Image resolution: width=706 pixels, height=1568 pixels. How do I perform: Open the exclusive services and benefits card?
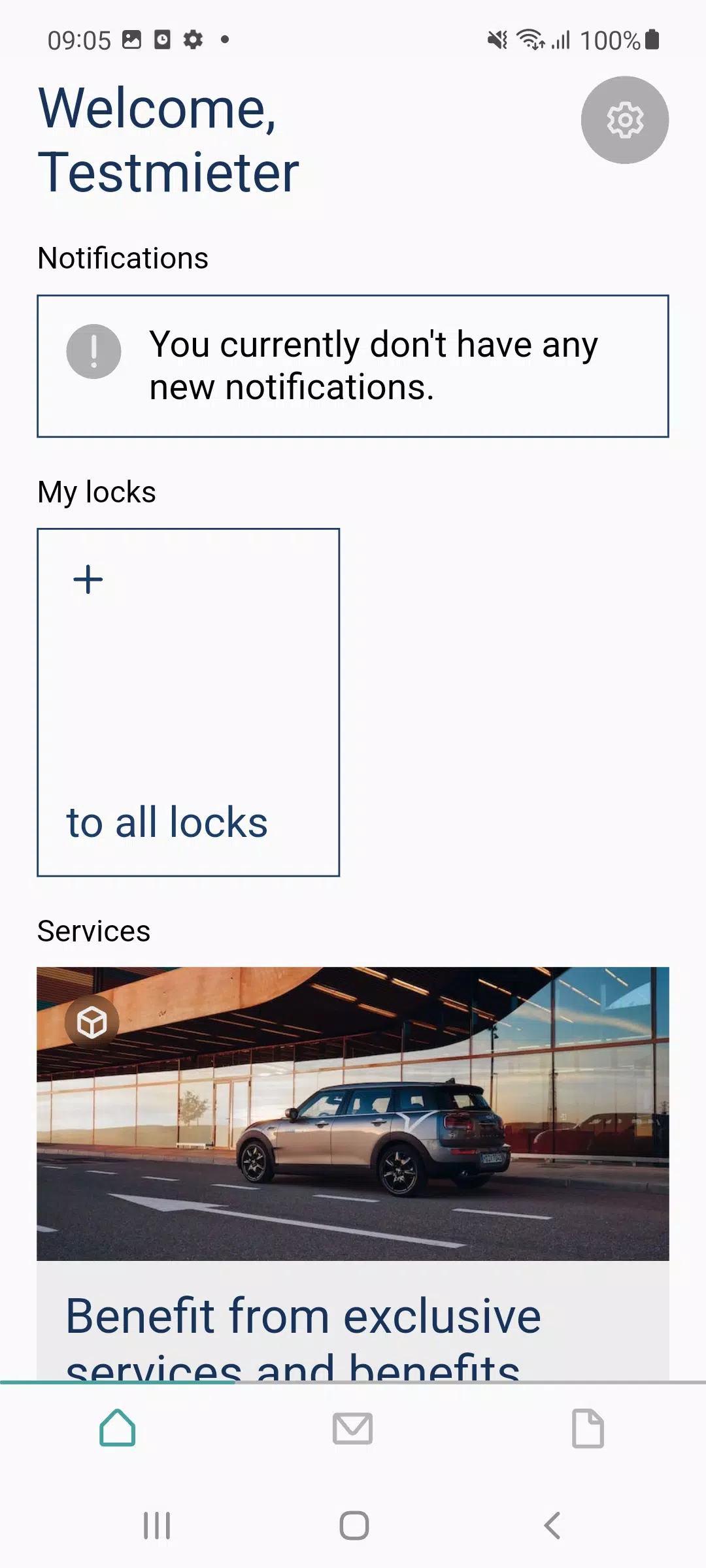click(x=353, y=1169)
